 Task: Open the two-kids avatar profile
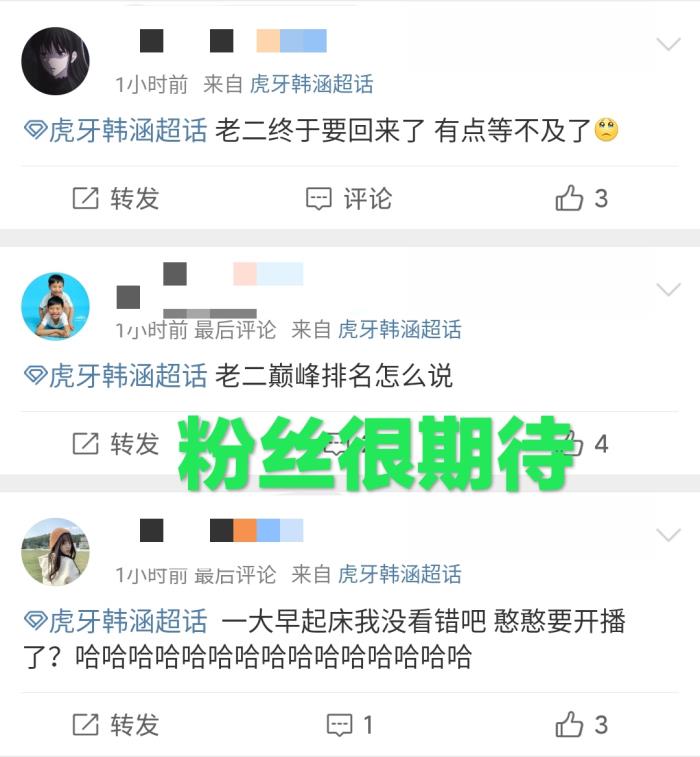pos(55,306)
